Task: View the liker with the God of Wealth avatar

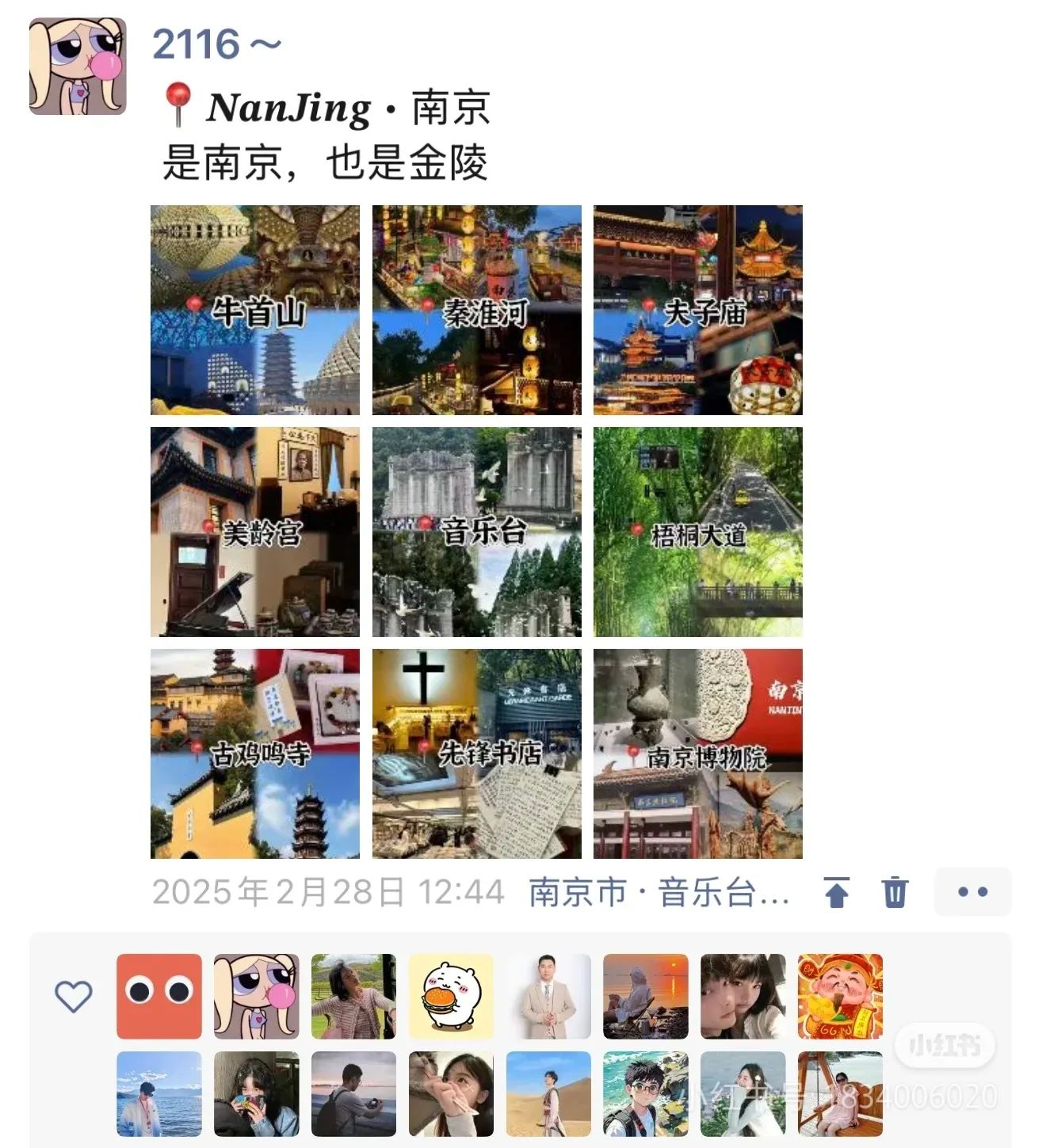Action: 840,996
